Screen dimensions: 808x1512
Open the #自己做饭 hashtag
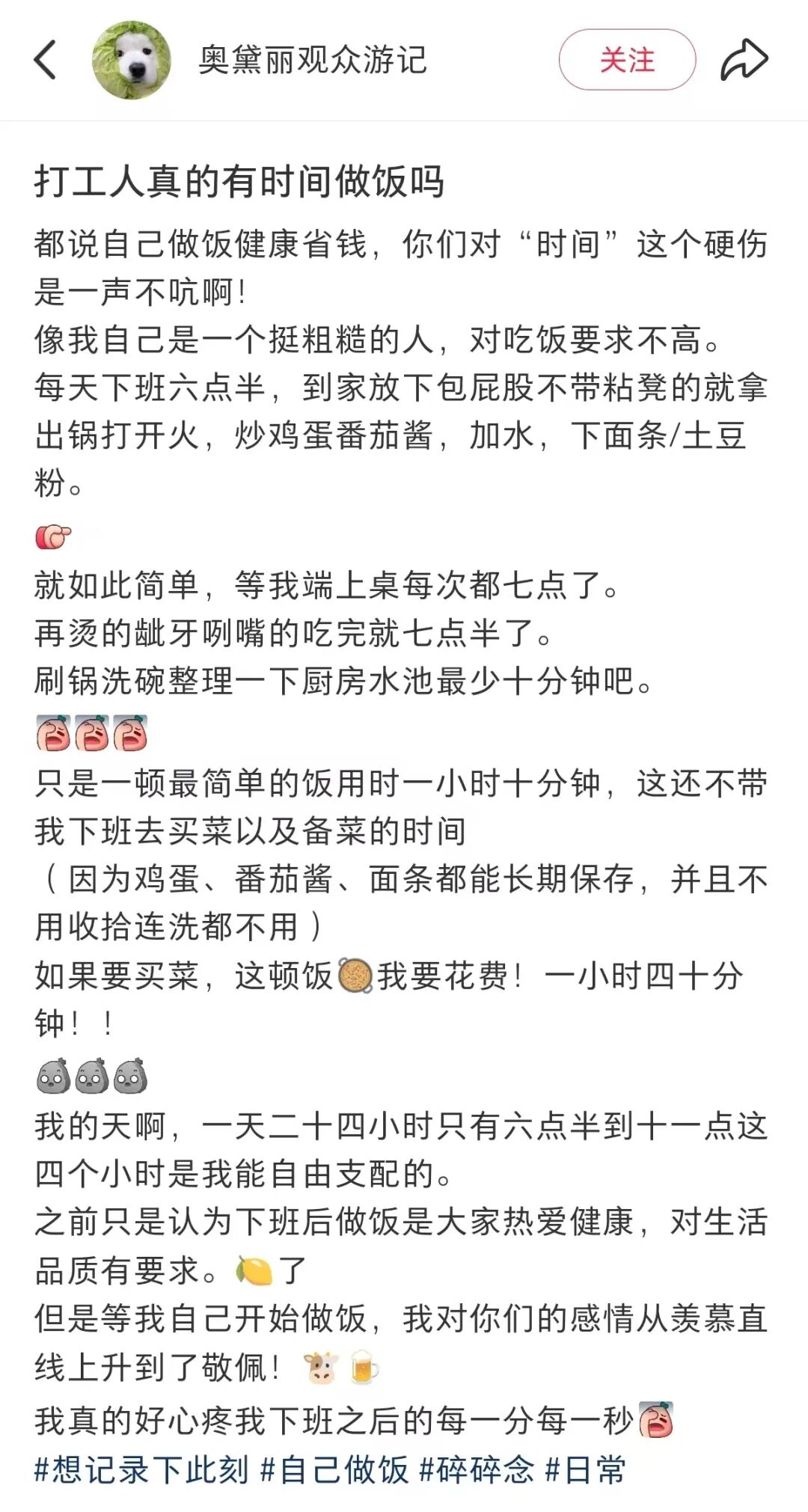tap(334, 1469)
